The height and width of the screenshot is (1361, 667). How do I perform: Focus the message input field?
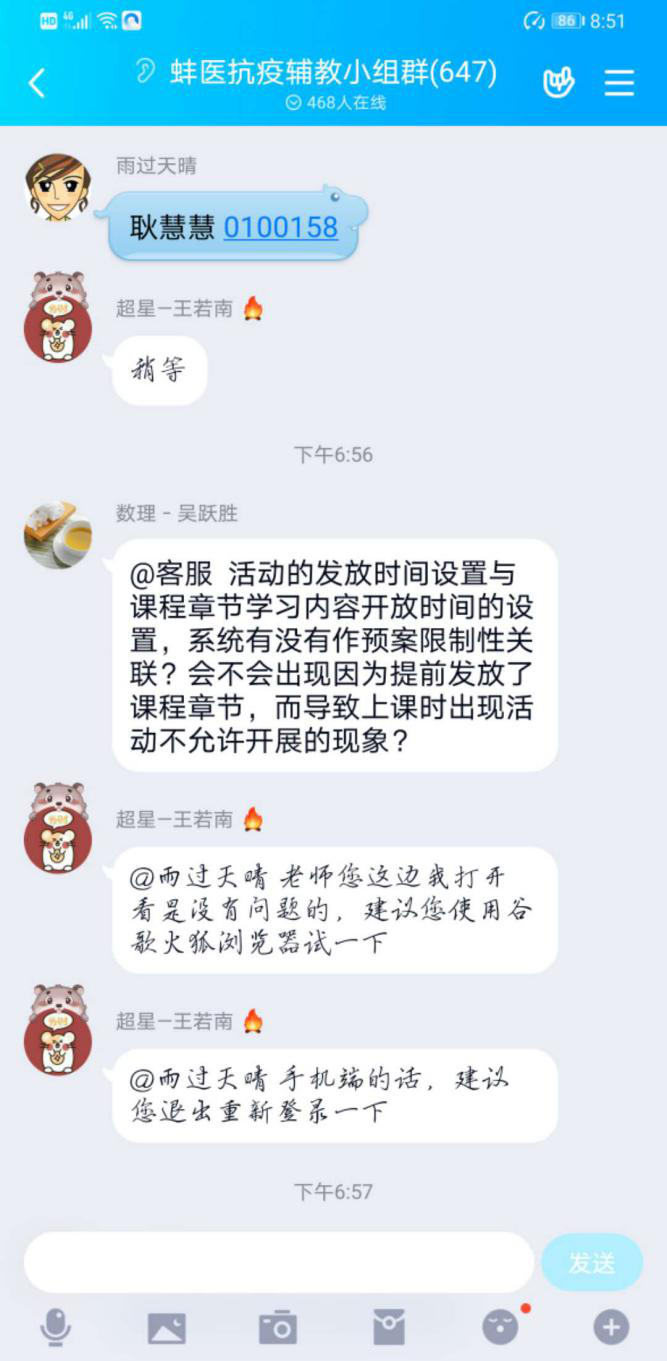point(278,1262)
